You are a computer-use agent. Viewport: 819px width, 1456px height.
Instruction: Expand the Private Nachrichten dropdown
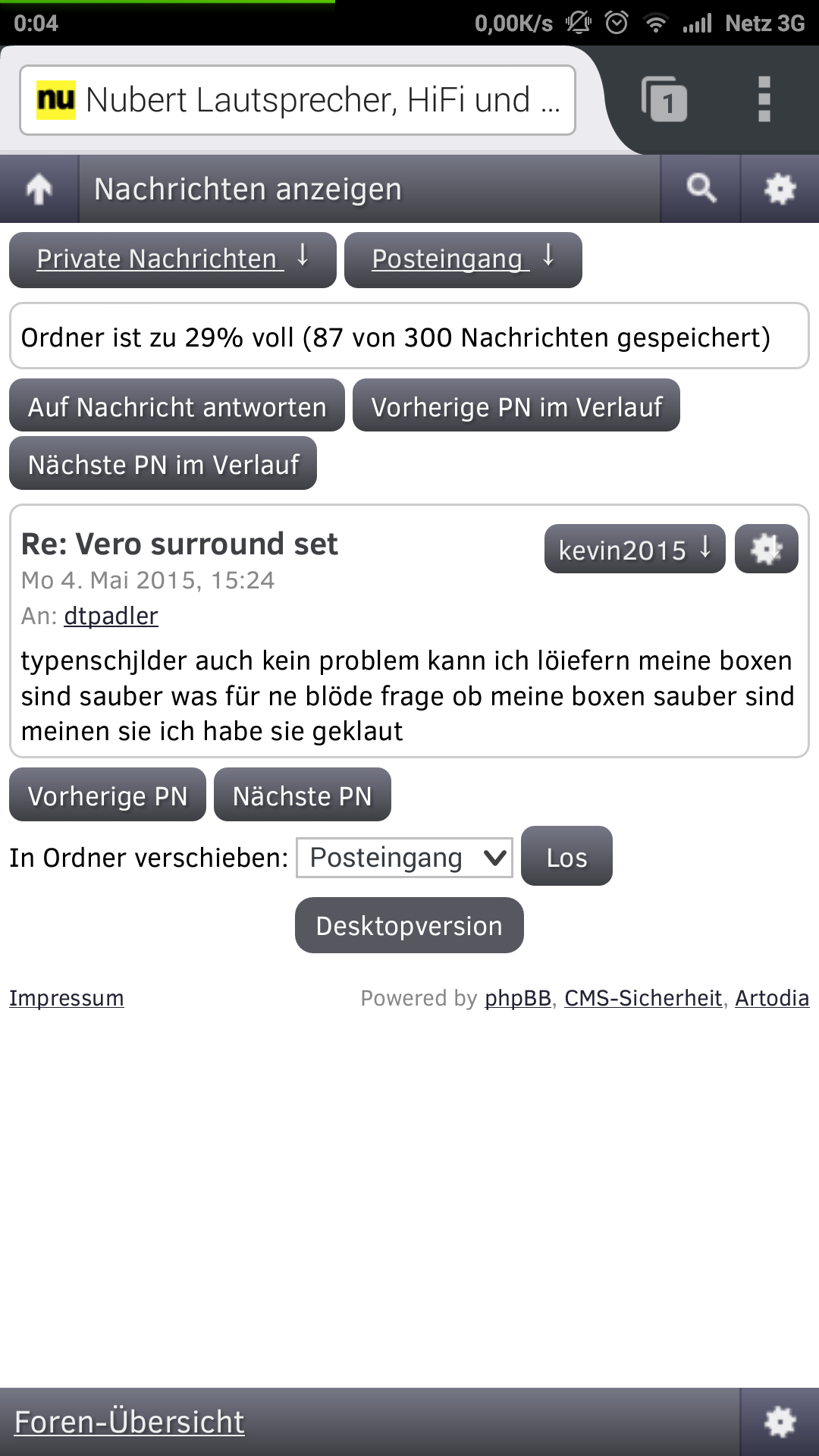[x=172, y=259]
